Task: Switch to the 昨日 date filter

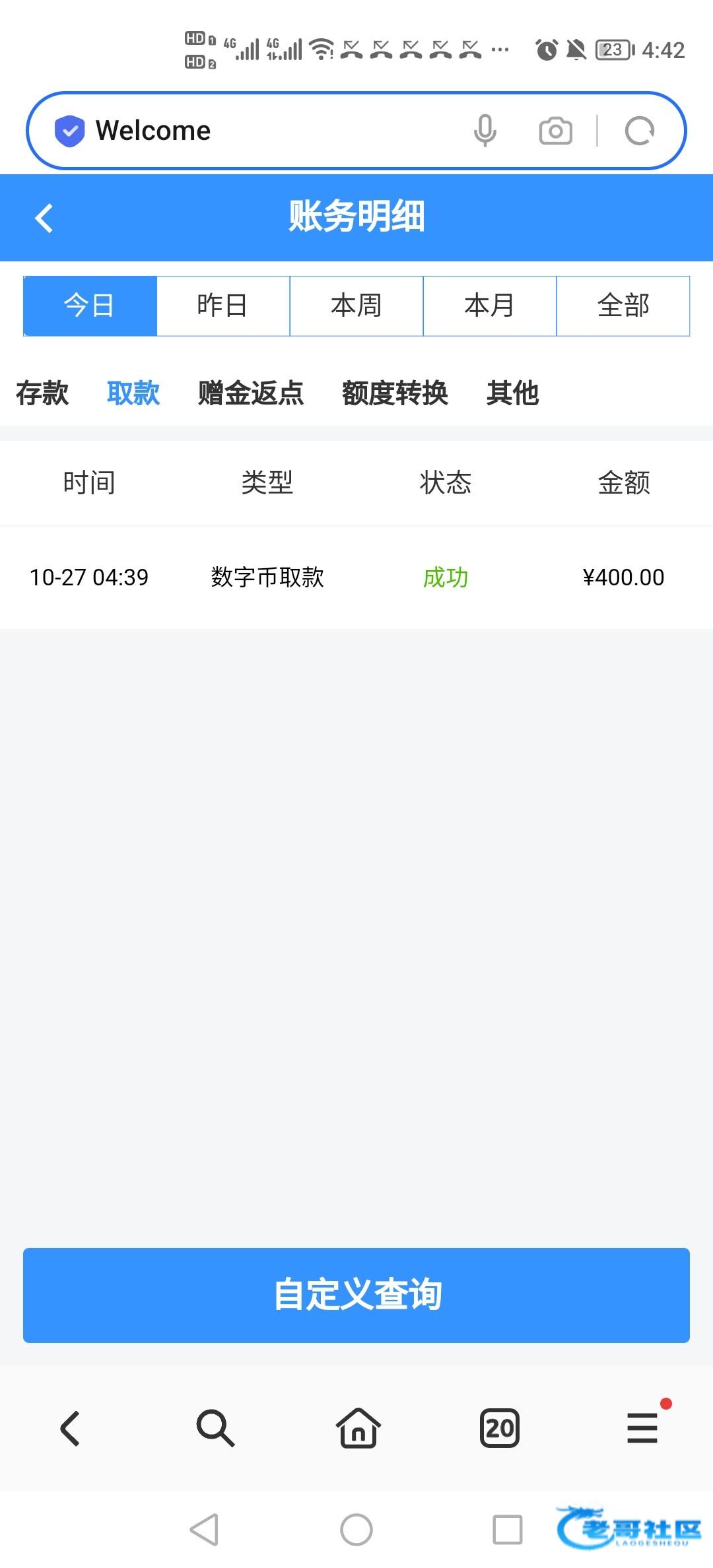Action: [x=223, y=306]
